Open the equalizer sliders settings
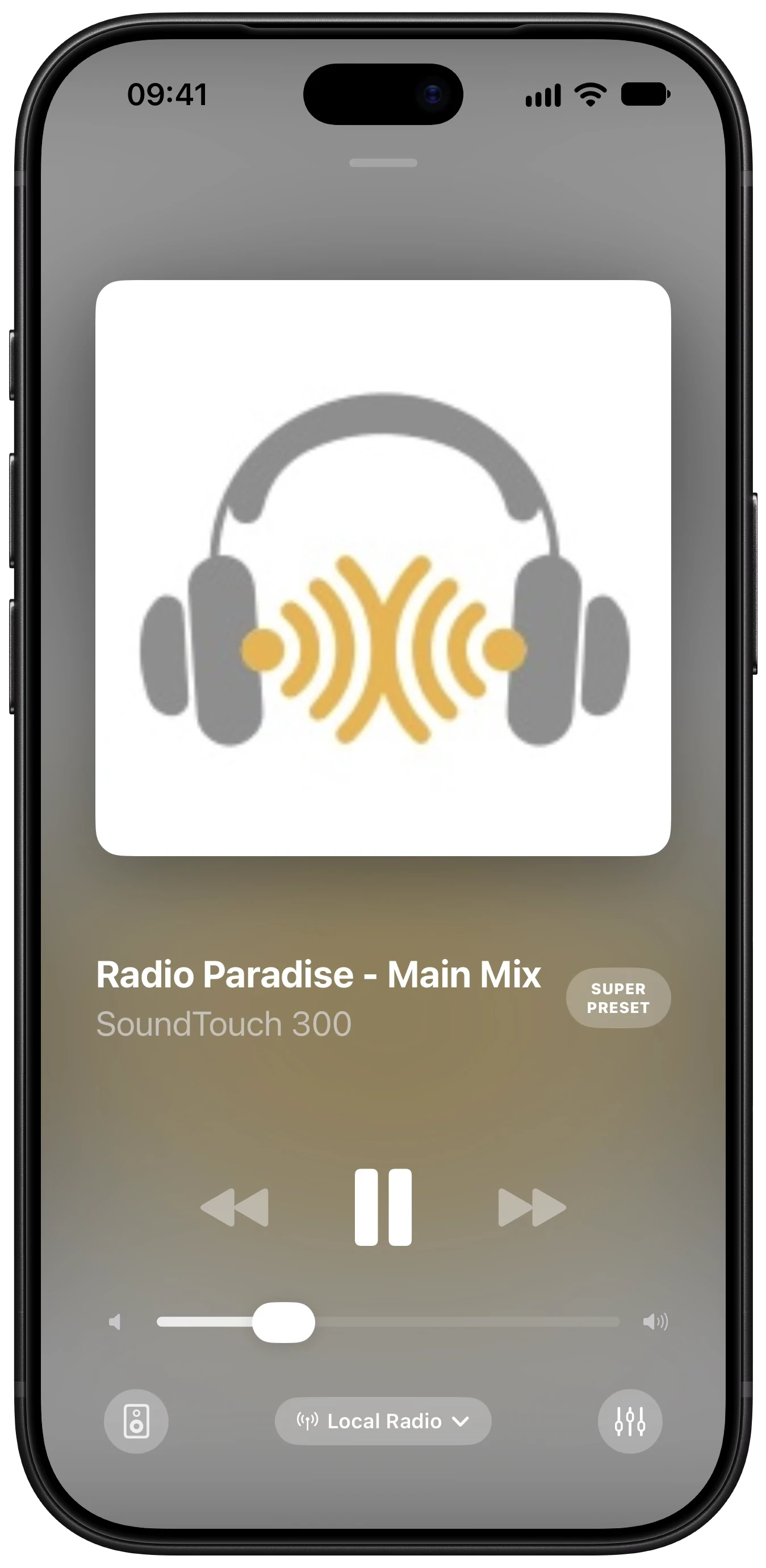 [x=630, y=1421]
